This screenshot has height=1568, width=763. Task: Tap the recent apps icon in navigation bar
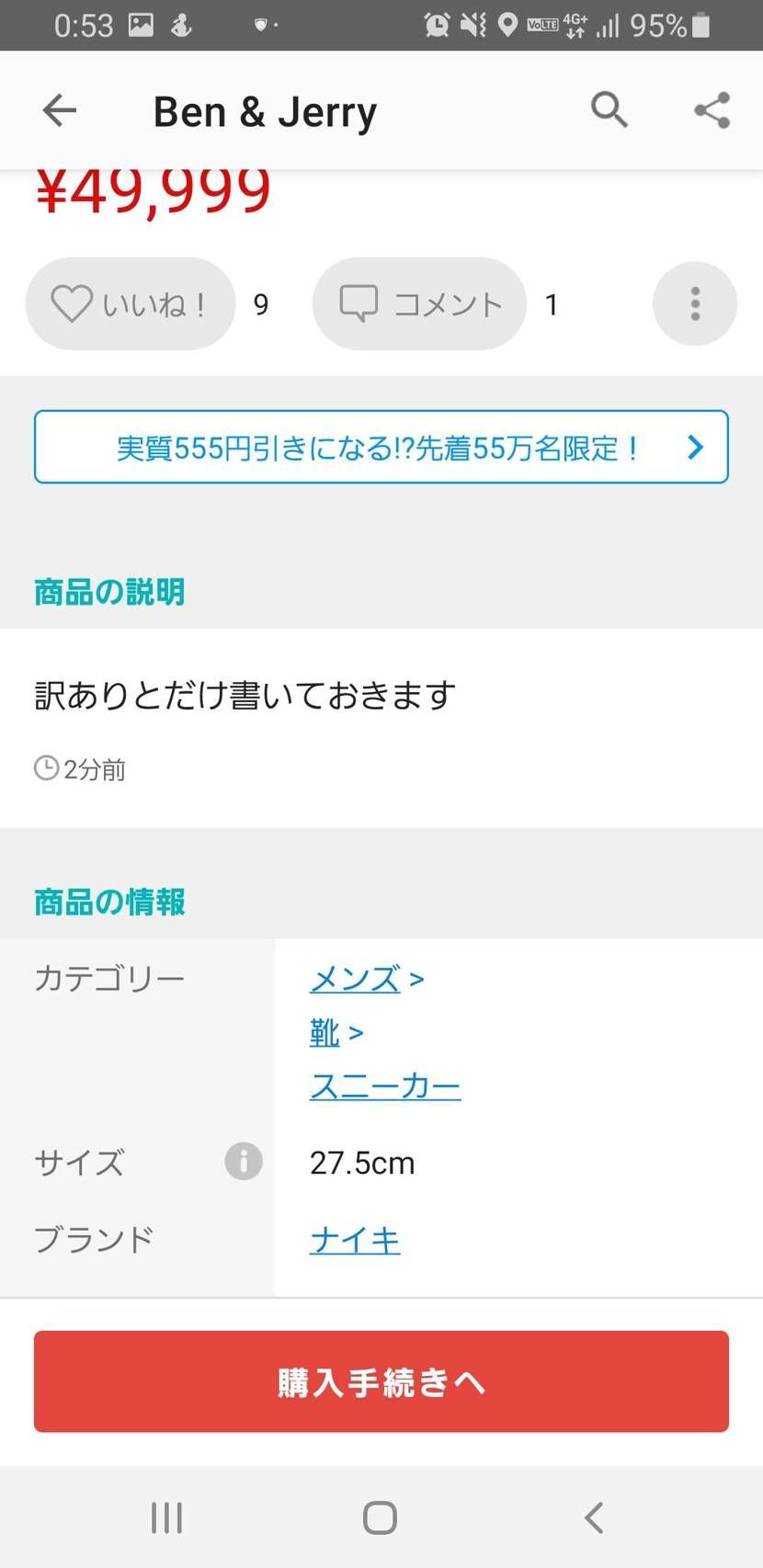coord(165,1517)
